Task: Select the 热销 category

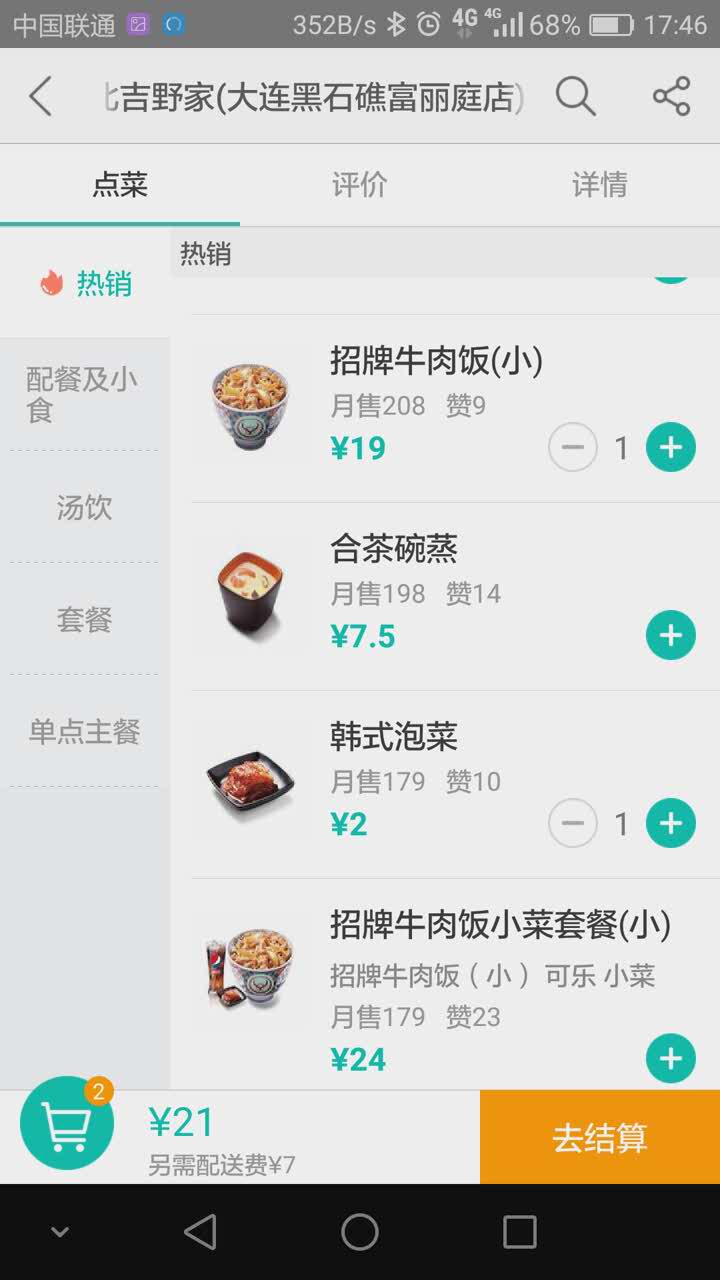Action: [x=86, y=284]
